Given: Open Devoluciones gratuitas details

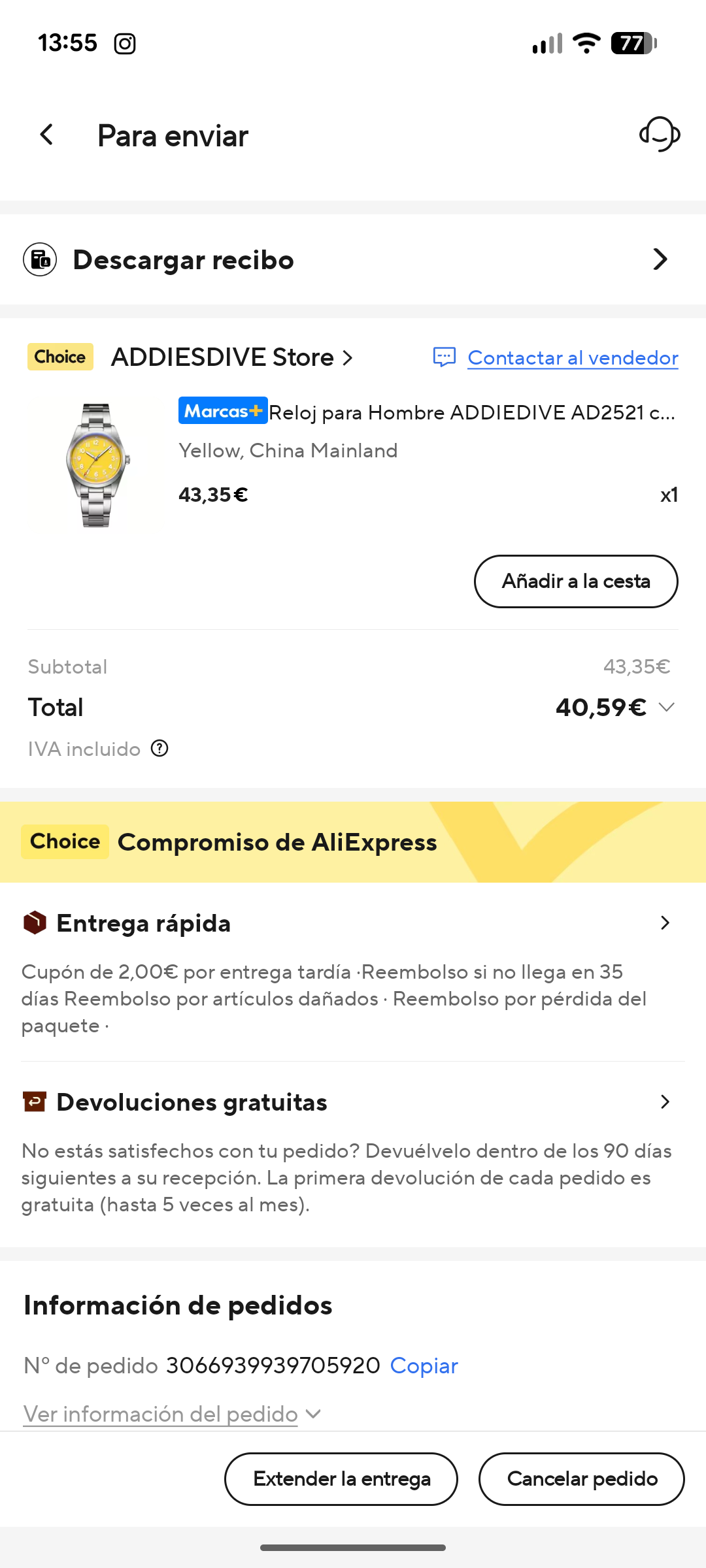Looking at the screenshot, I should tap(353, 1102).
